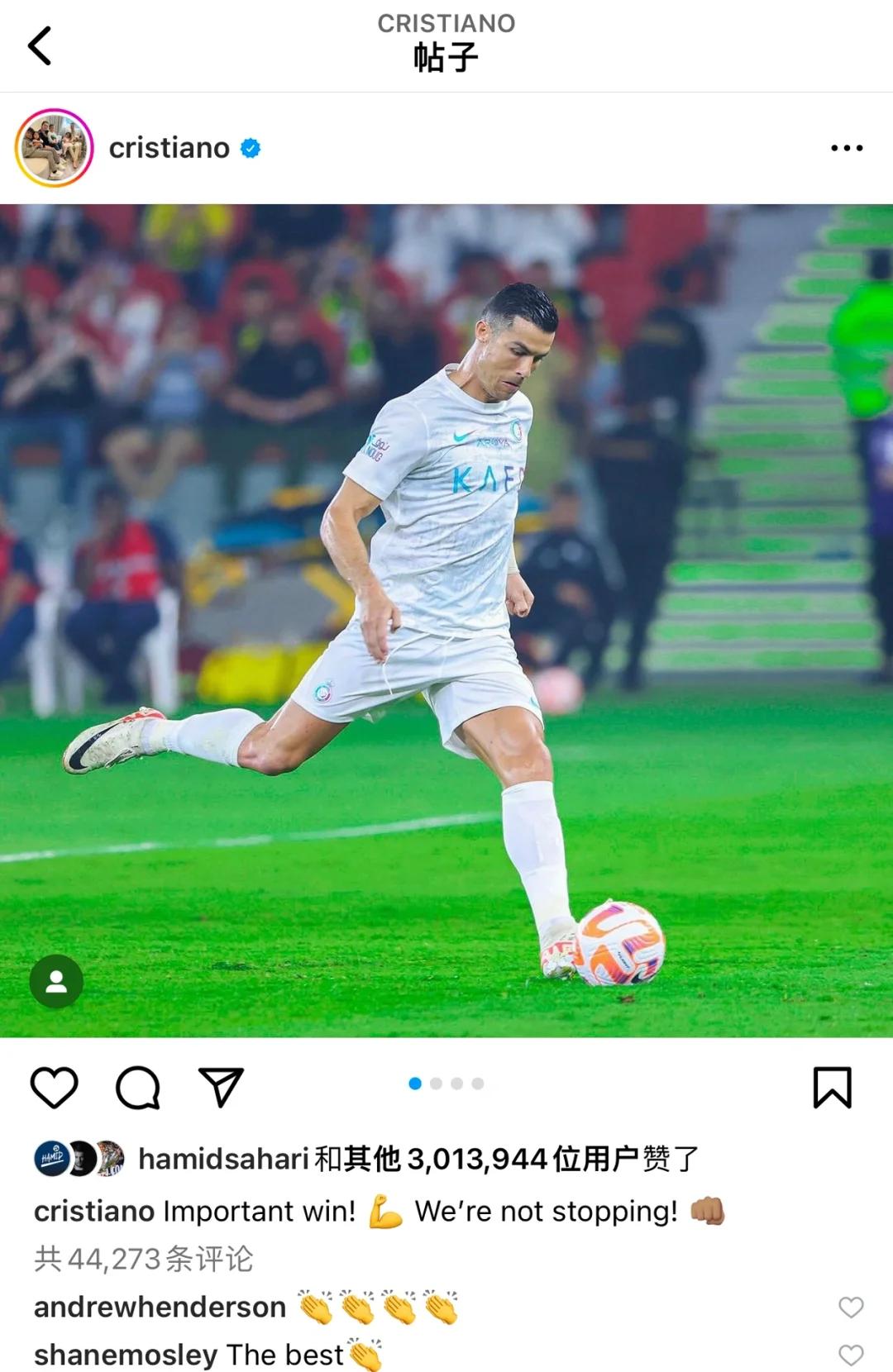Open andrewhenderson's profile from comment

160,1307
